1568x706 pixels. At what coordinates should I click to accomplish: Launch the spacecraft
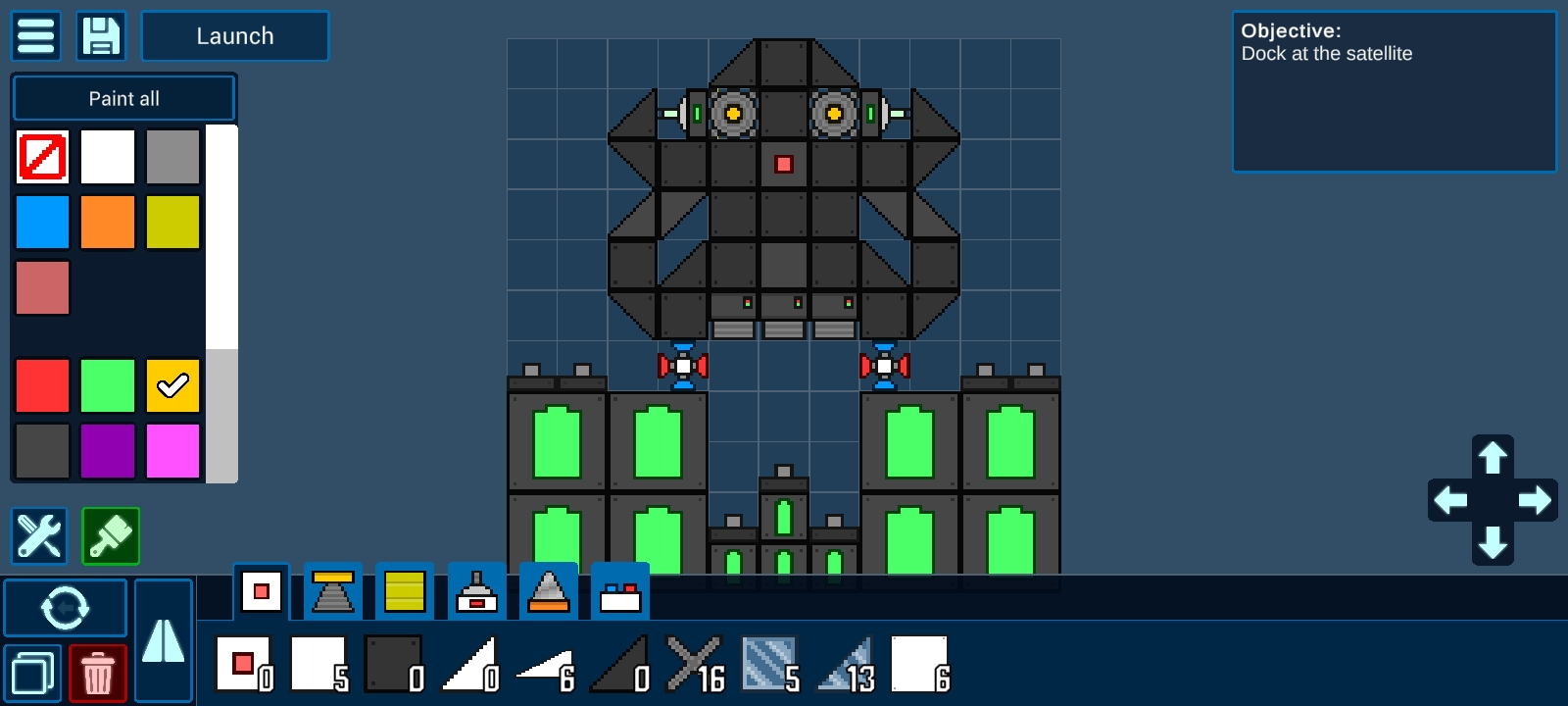pyautogui.click(x=235, y=36)
